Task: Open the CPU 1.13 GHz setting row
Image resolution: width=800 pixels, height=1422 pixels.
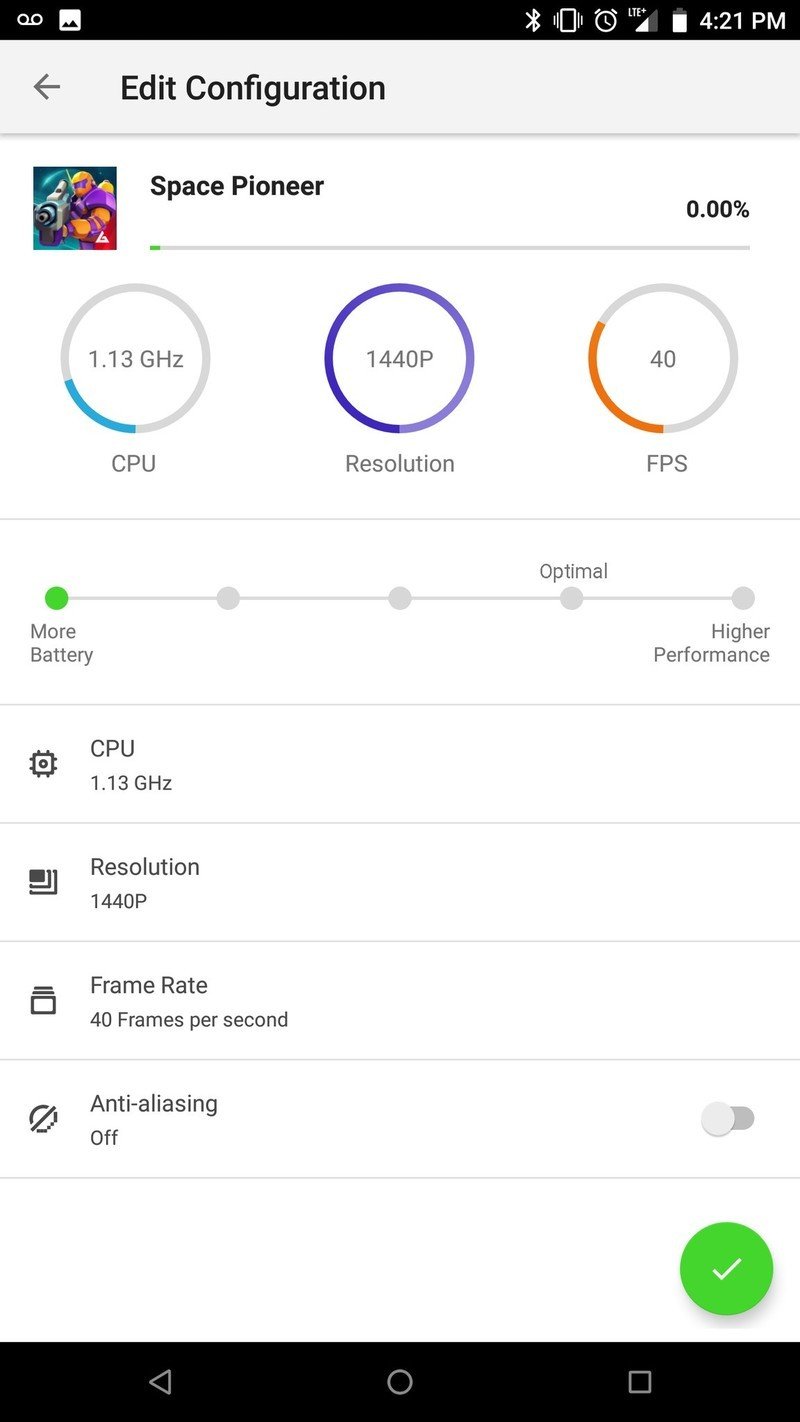Action: click(x=400, y=764)
